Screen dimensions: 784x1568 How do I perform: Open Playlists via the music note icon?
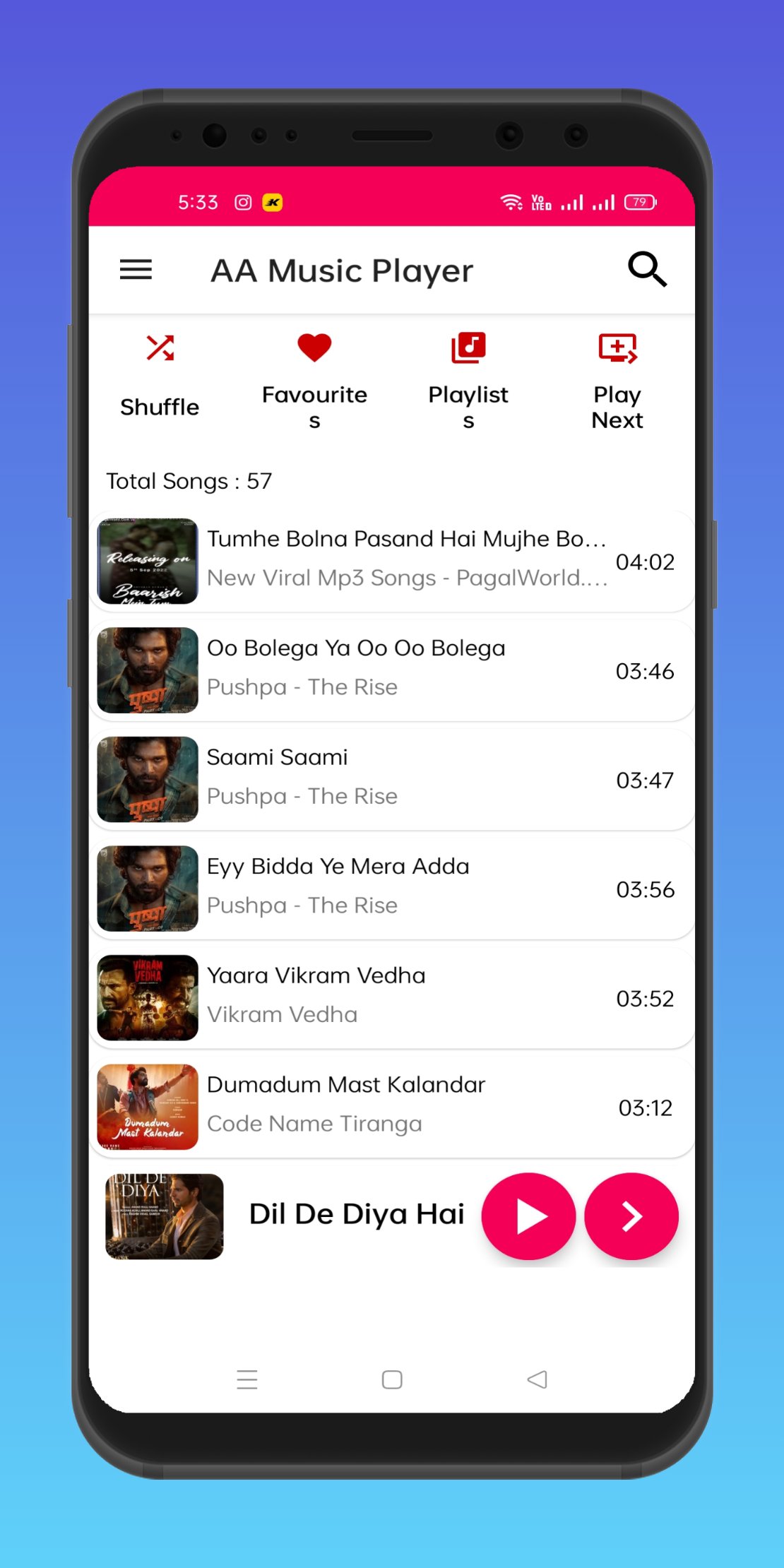click(468, 346)
